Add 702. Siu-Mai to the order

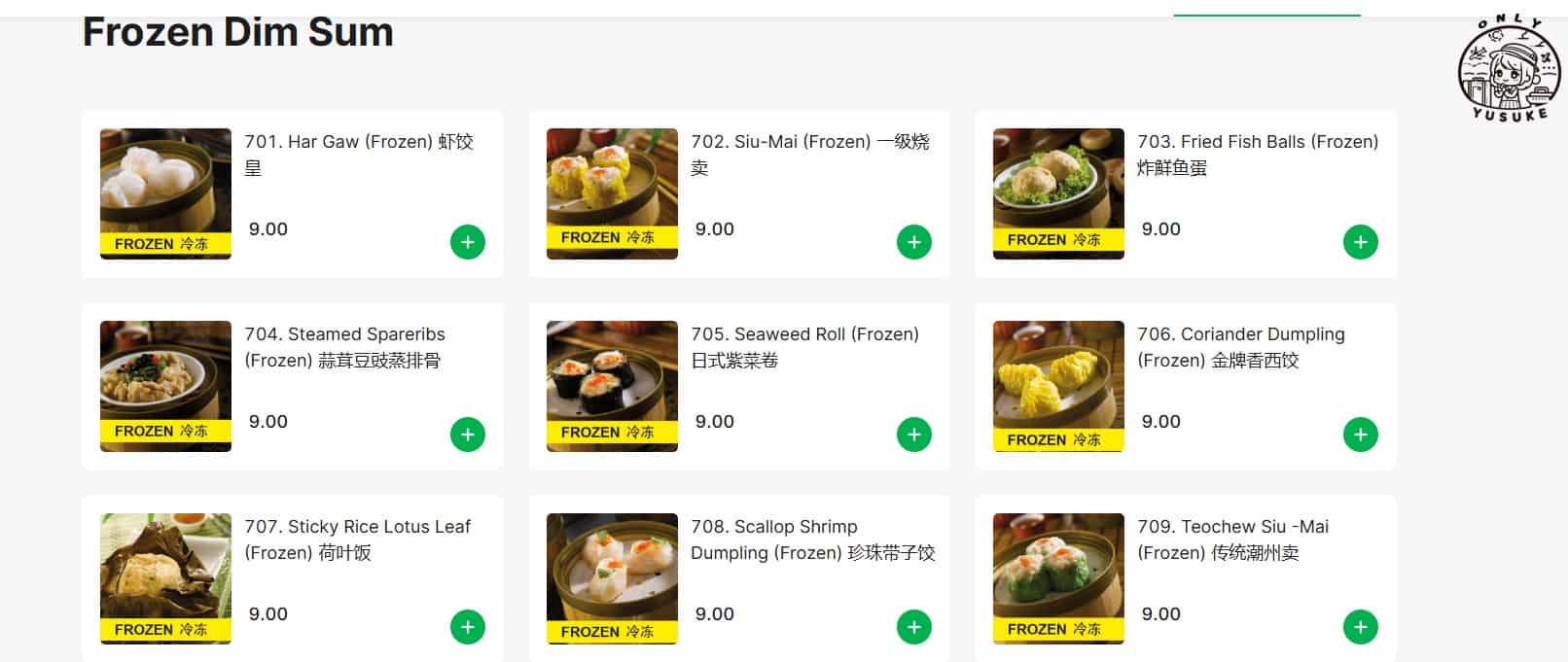click(x=913, y=242)
